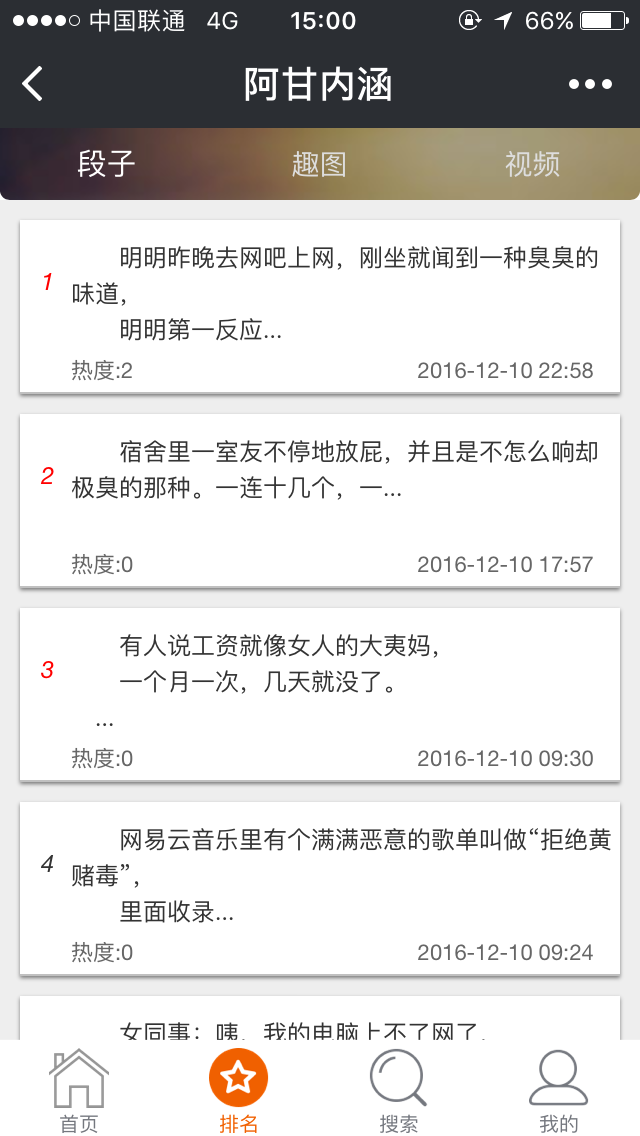
Task: Switch to the 趣图 tab
Action: (x=319, y=164)
